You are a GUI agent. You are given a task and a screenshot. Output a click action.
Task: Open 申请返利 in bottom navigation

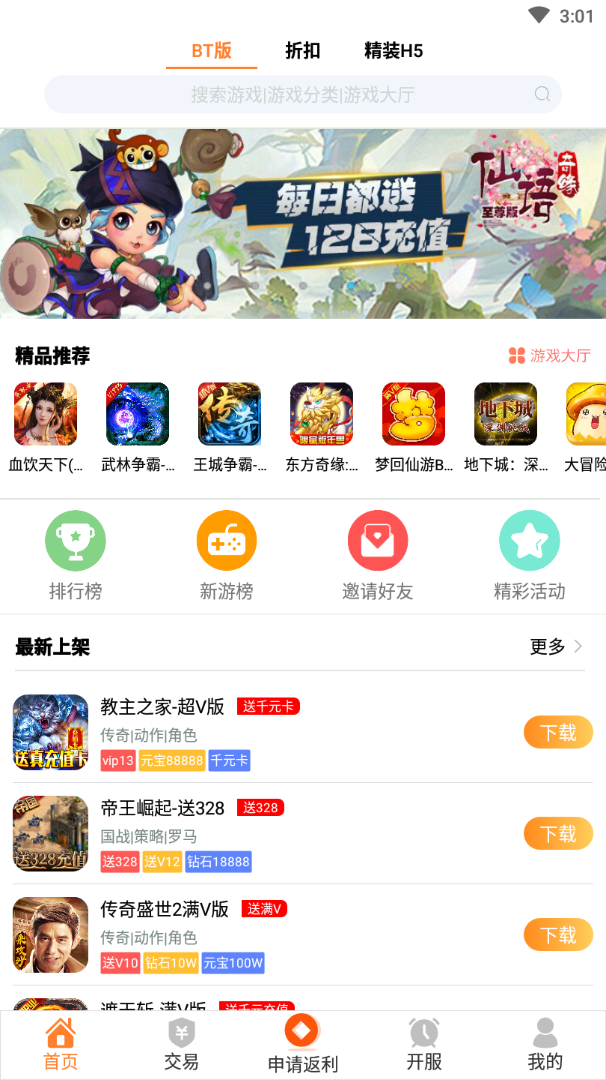(302, 1044)
